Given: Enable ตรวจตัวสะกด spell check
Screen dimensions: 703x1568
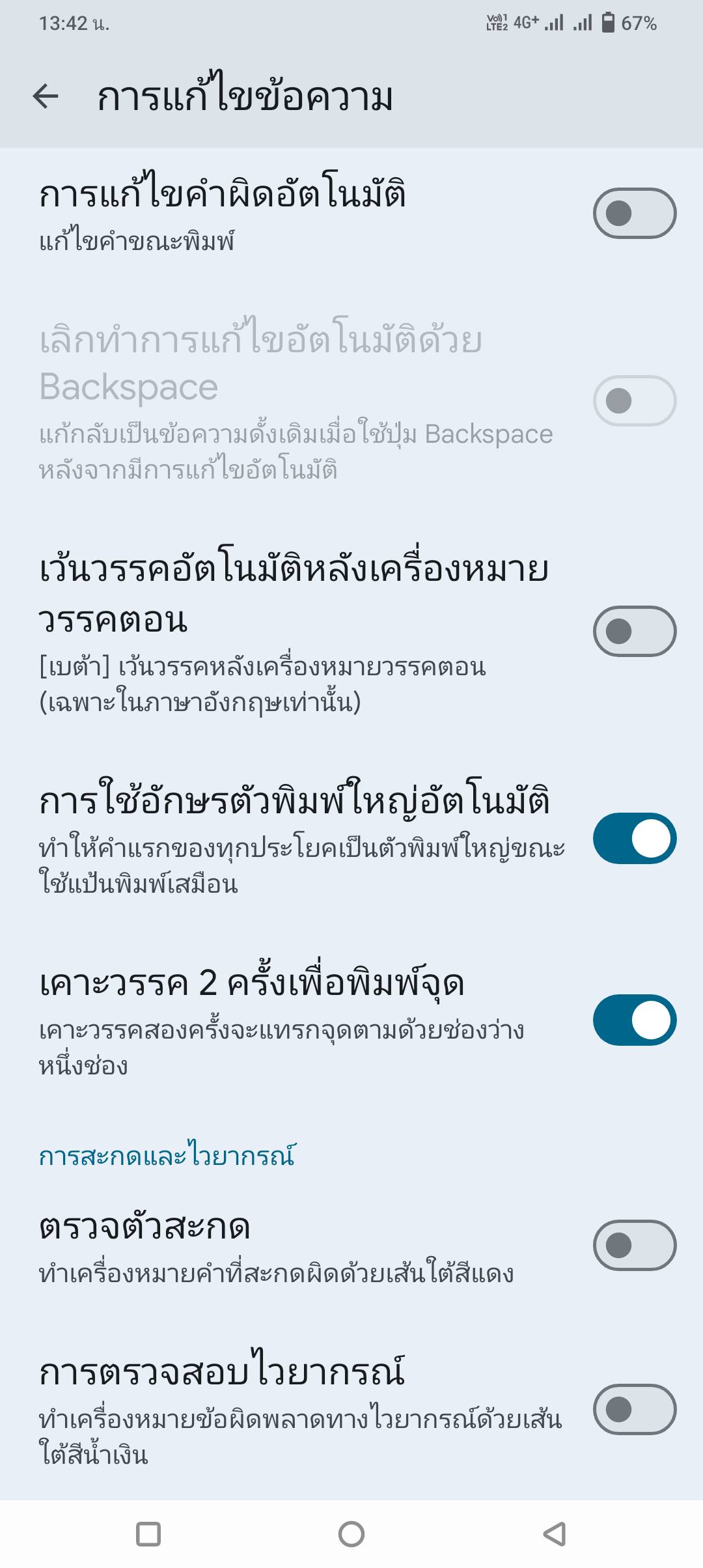Looking at the screenshot, I should (x=634, y=1245).
